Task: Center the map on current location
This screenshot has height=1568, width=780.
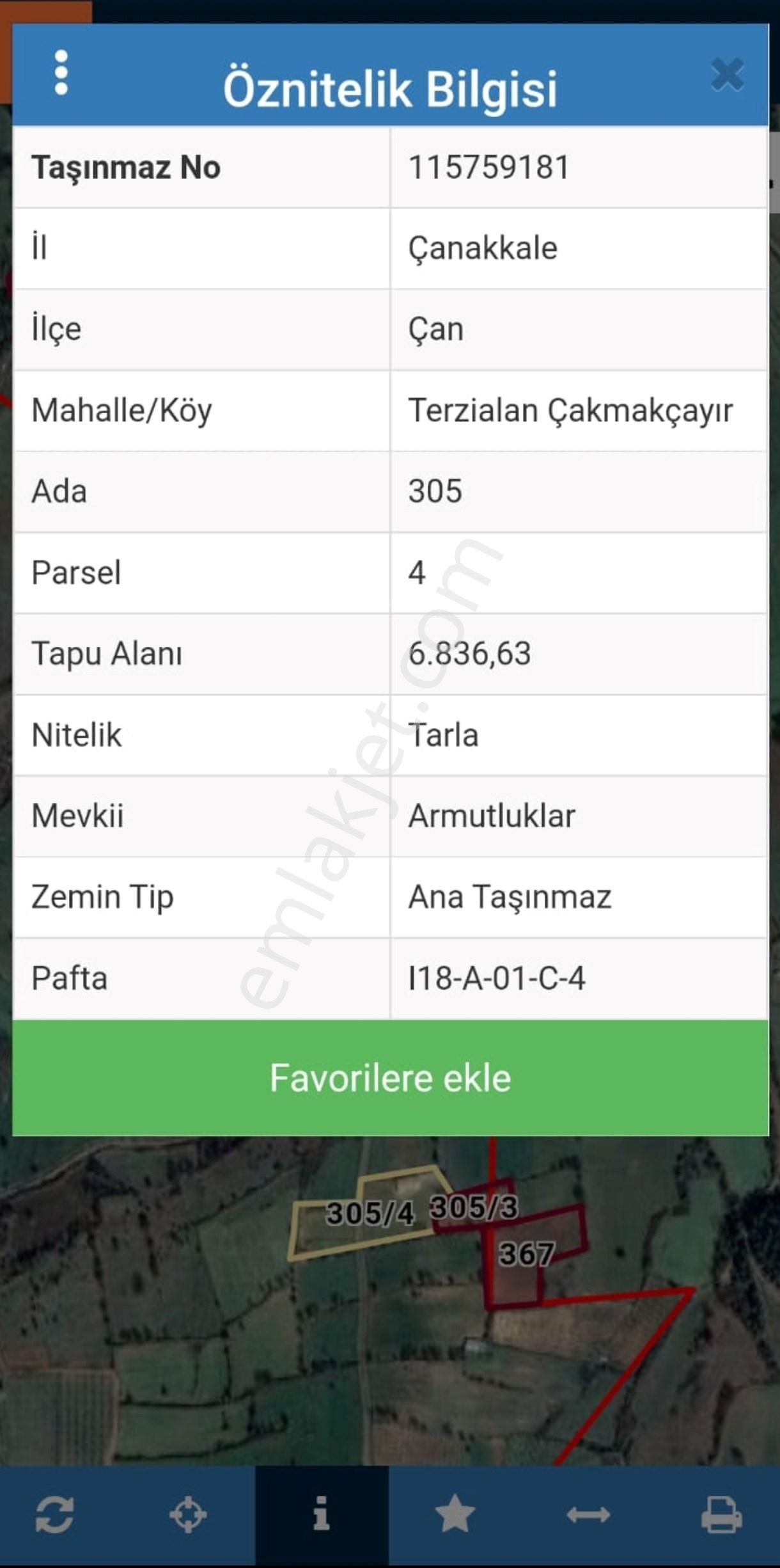Action: [187, 1515]
